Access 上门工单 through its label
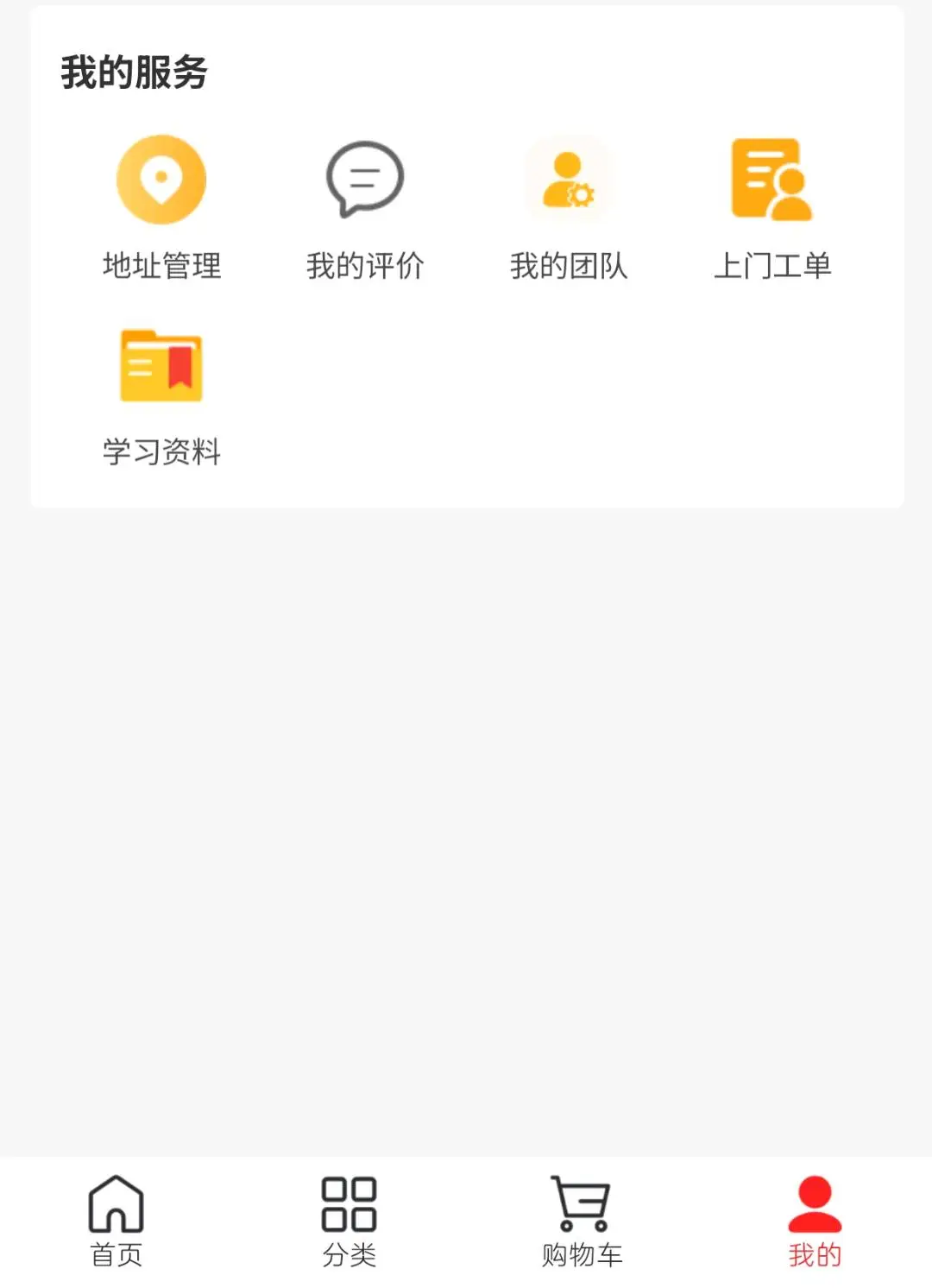 click(x=774, y=266)
